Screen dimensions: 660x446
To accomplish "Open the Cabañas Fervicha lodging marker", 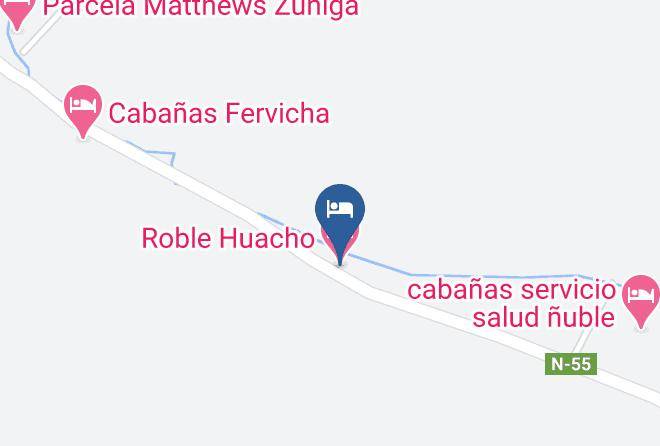I will 83,108.
